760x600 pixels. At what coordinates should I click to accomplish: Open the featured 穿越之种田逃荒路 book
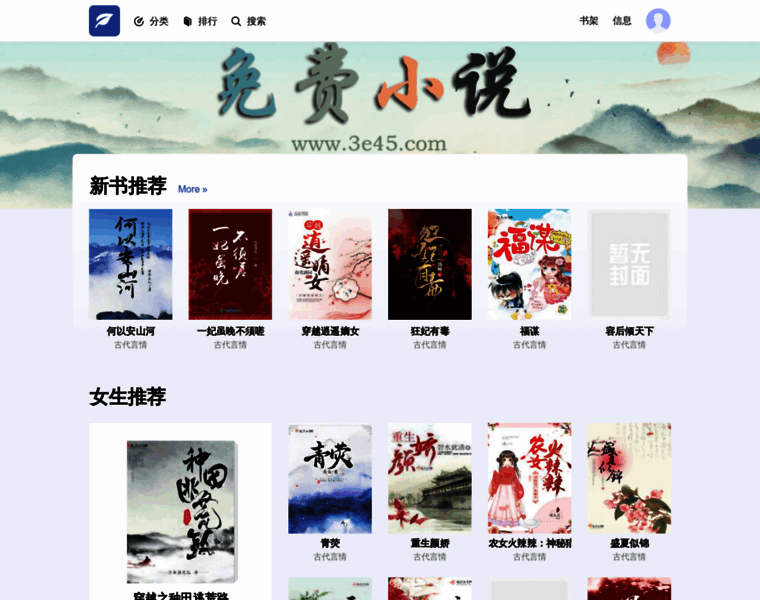pos(181,512)
